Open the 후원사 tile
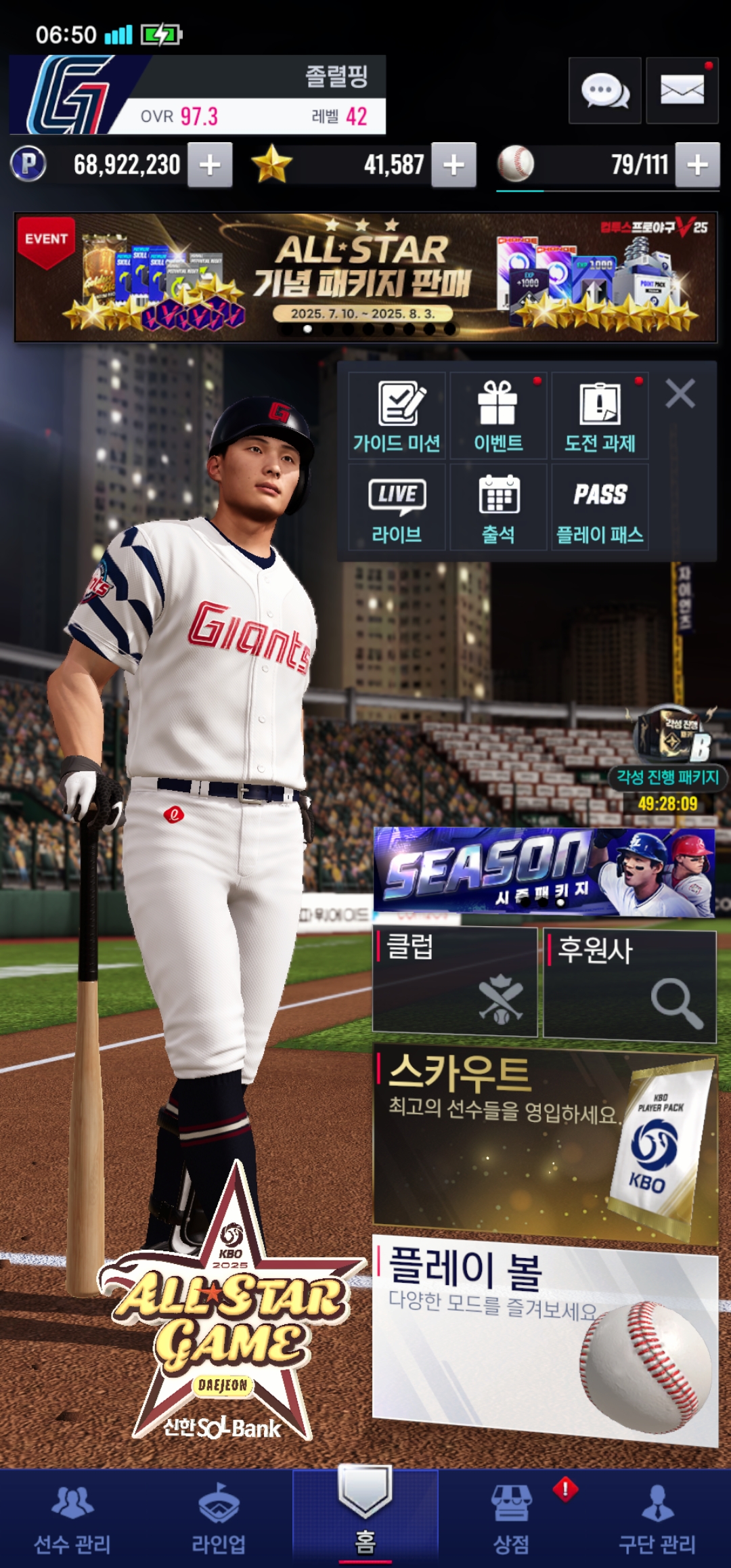 click(629, 985)
